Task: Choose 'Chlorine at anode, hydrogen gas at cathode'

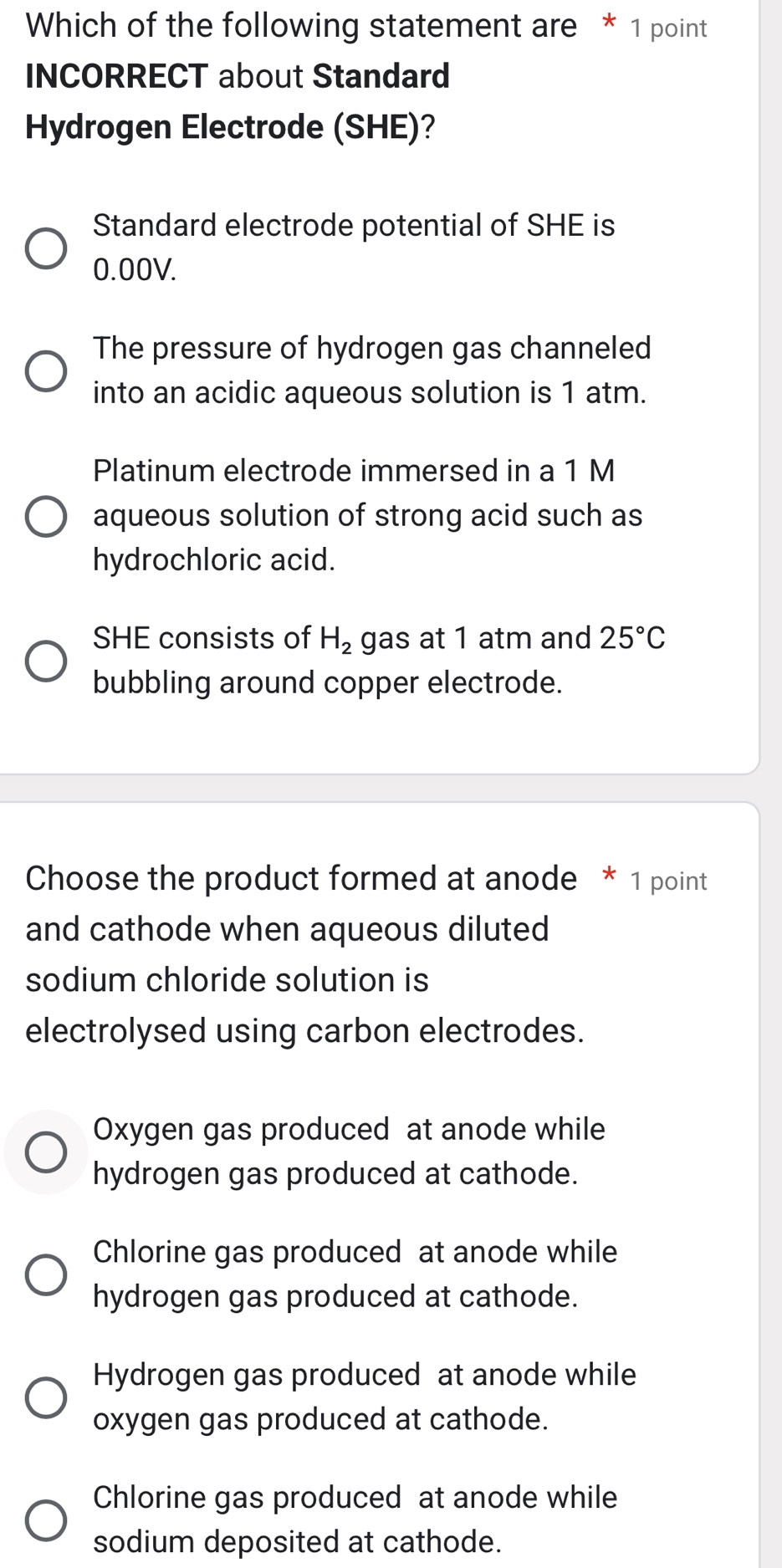Action: (45, 1274)
